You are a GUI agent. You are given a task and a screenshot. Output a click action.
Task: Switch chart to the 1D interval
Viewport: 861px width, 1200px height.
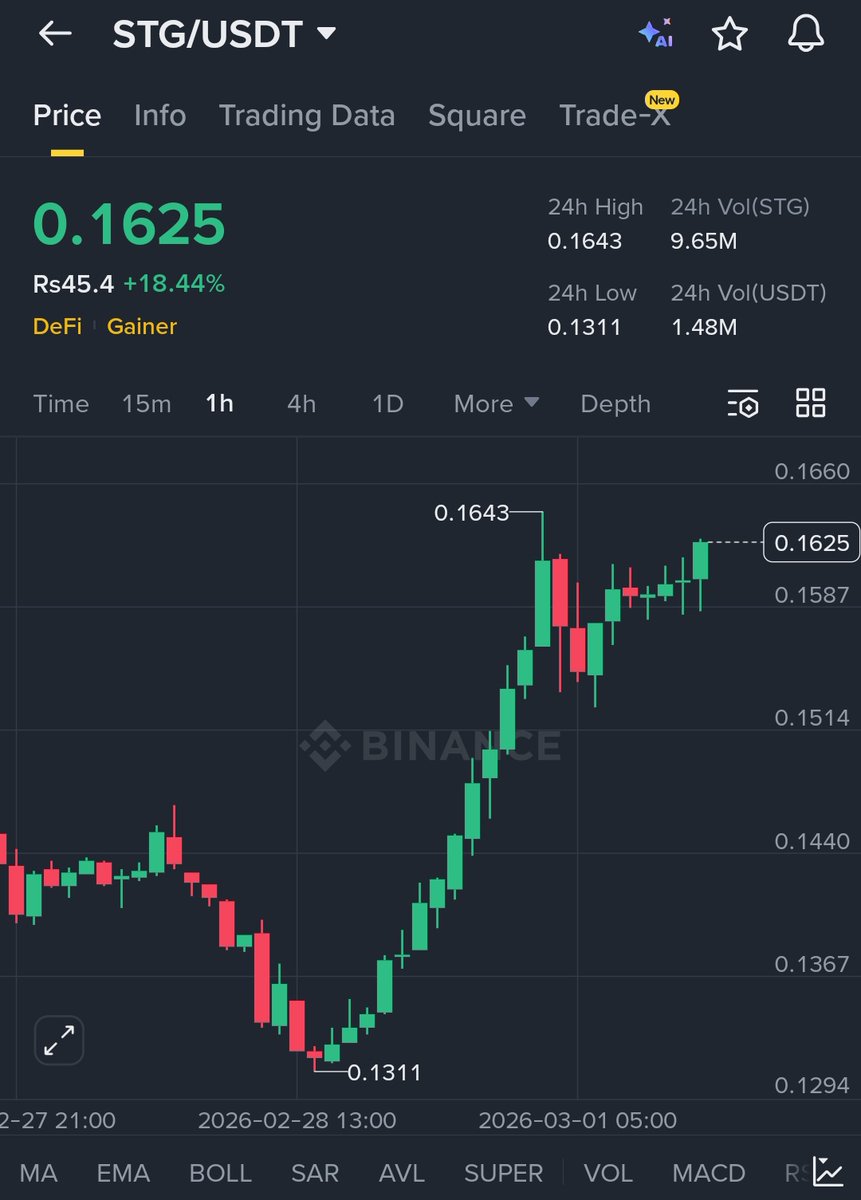pos(387,404)
